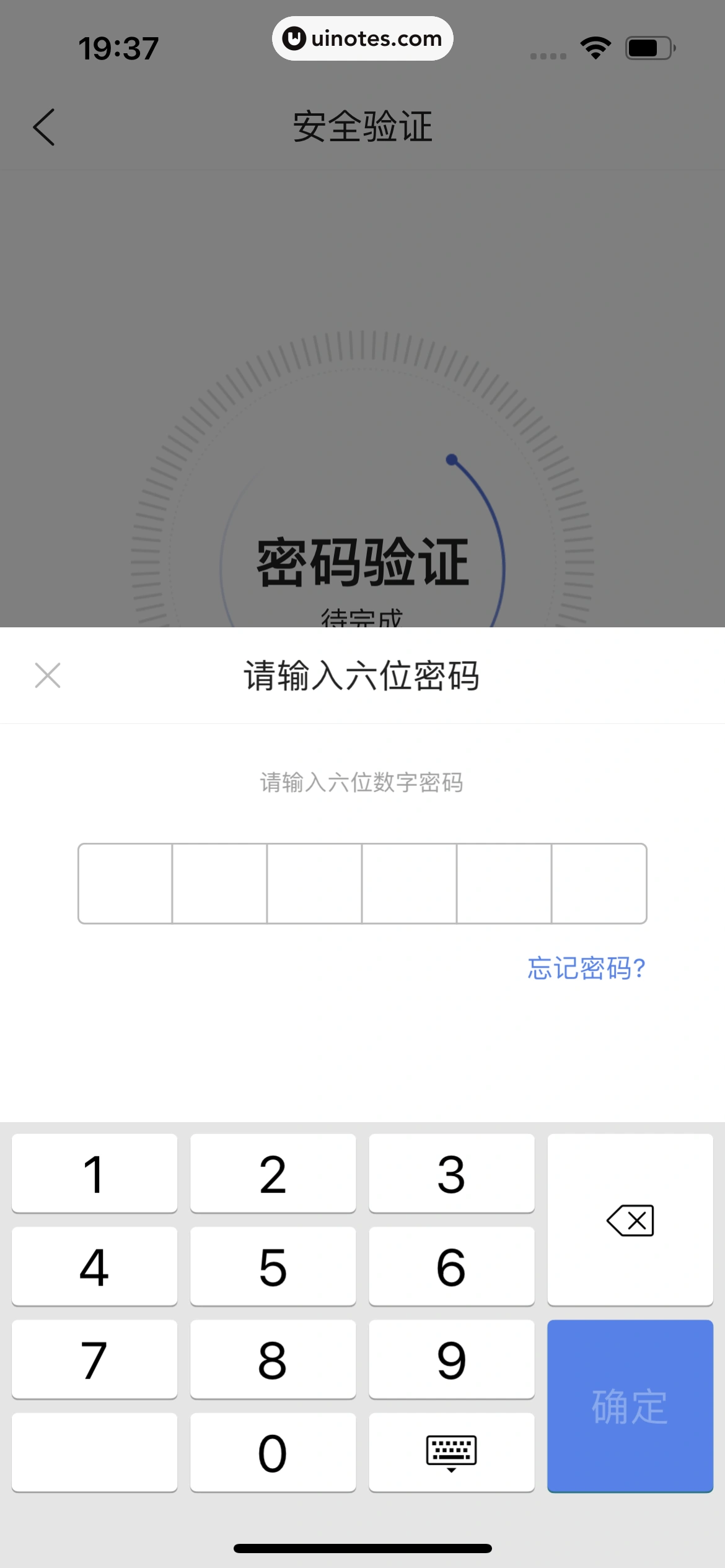Enter digit 4 on the keypad
The image size is (725, 1568).
94,1266
